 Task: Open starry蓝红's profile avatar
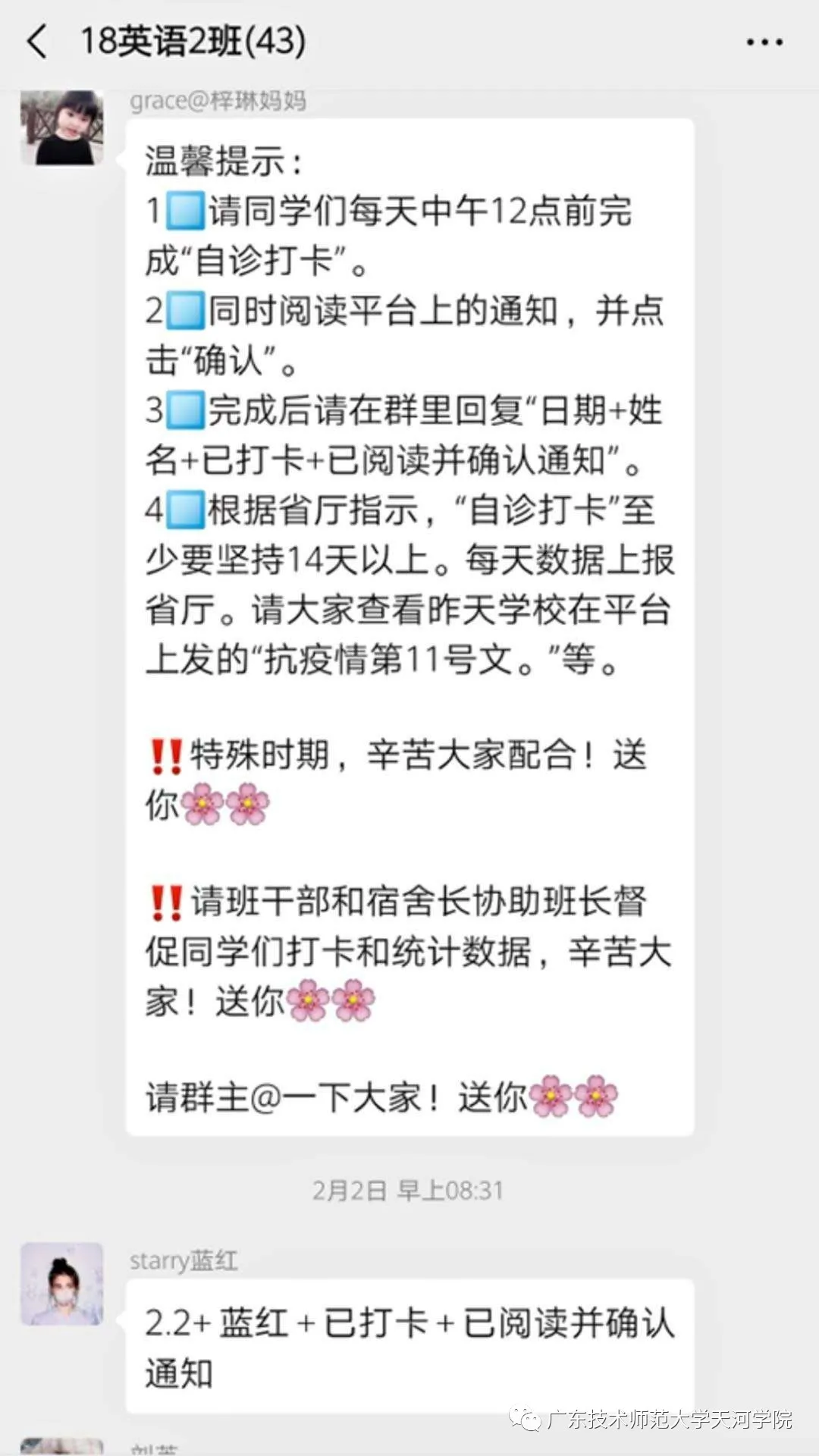click(x=62, y=1283)
